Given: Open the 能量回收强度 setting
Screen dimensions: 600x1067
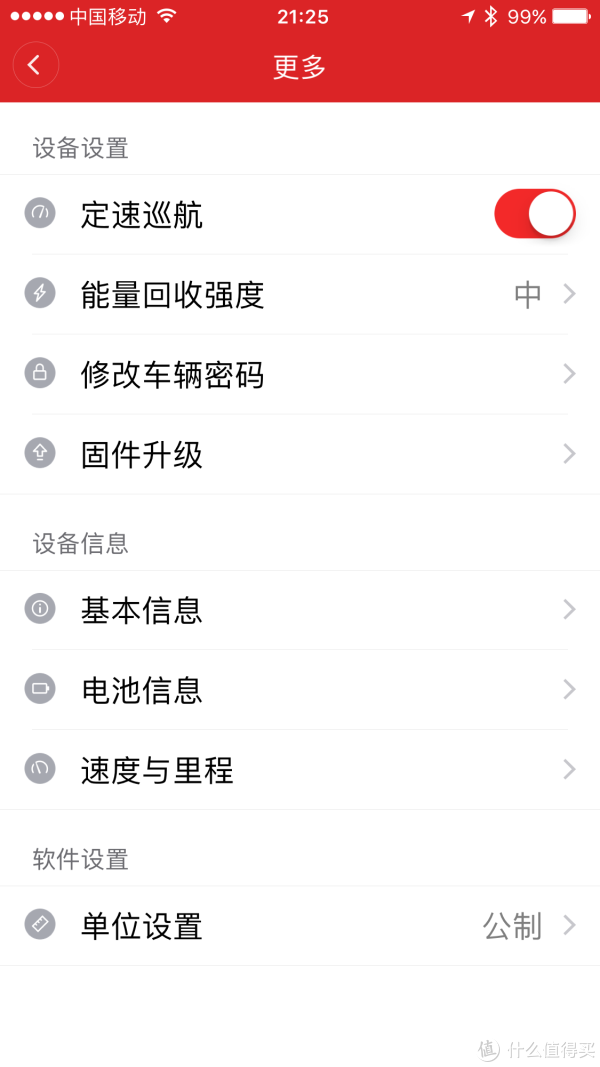Looking at the screenshot, I should click(300, 295).
